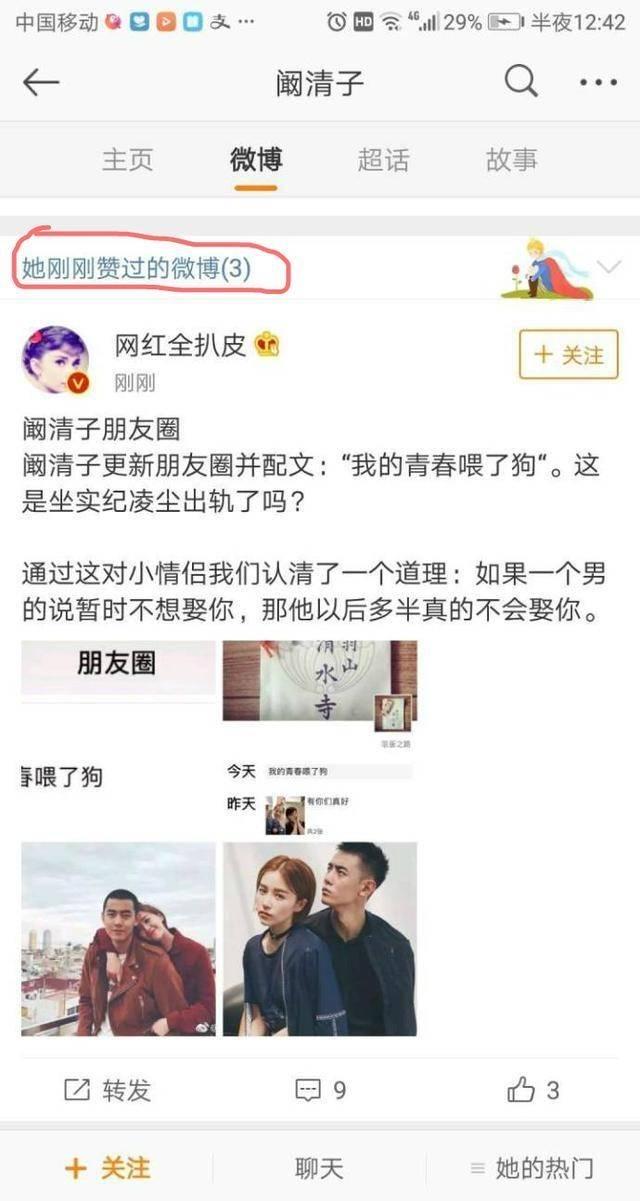Select the 微博 tab

tap(256, 160)
